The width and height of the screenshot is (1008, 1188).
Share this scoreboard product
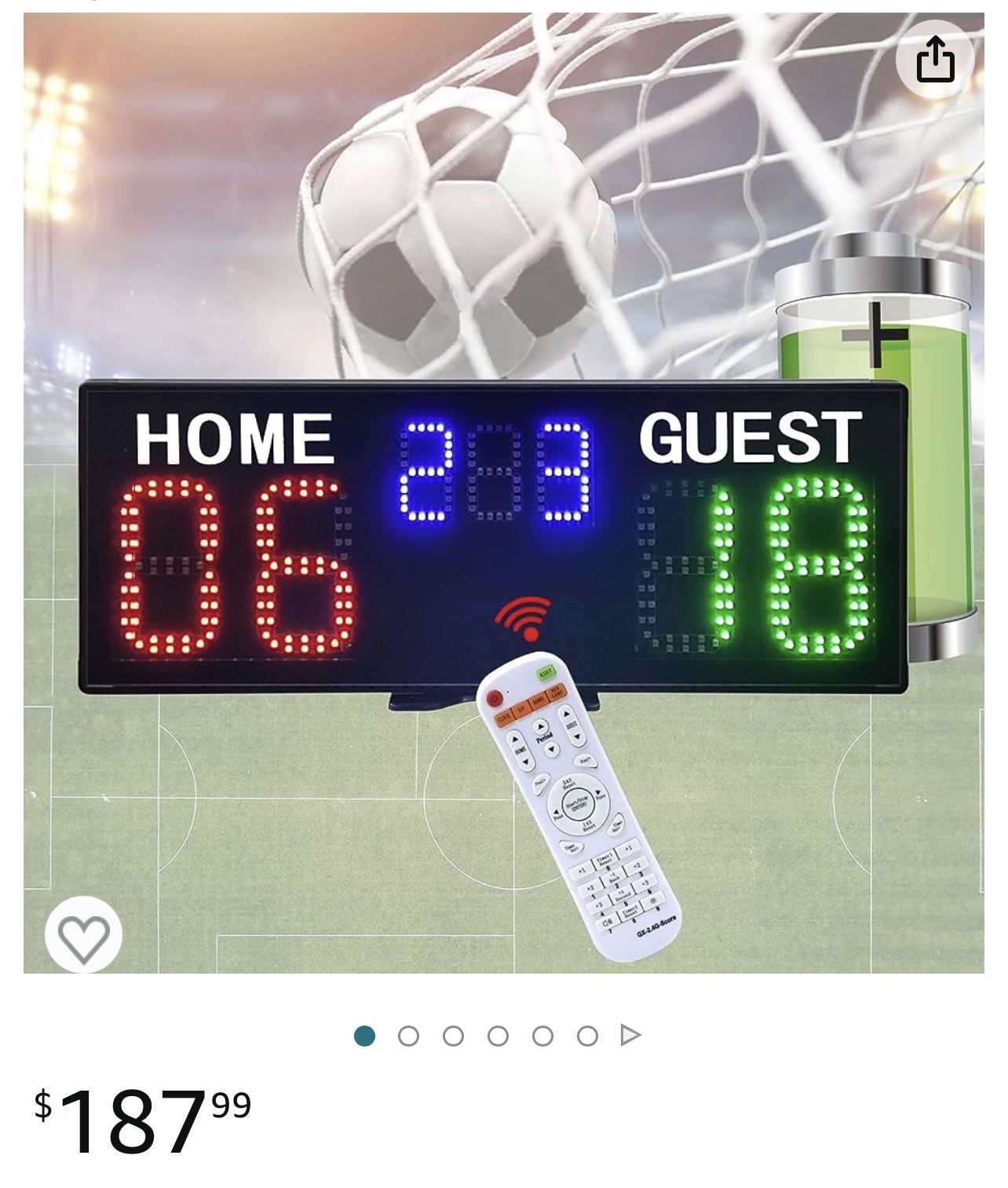tap(936, 59)
